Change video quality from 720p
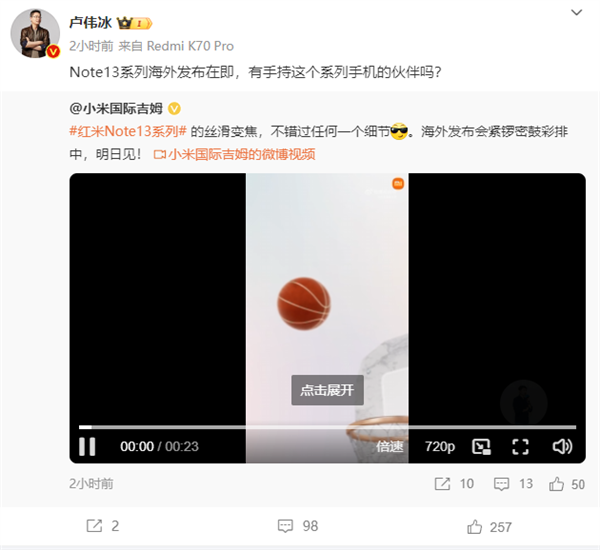 440,446
